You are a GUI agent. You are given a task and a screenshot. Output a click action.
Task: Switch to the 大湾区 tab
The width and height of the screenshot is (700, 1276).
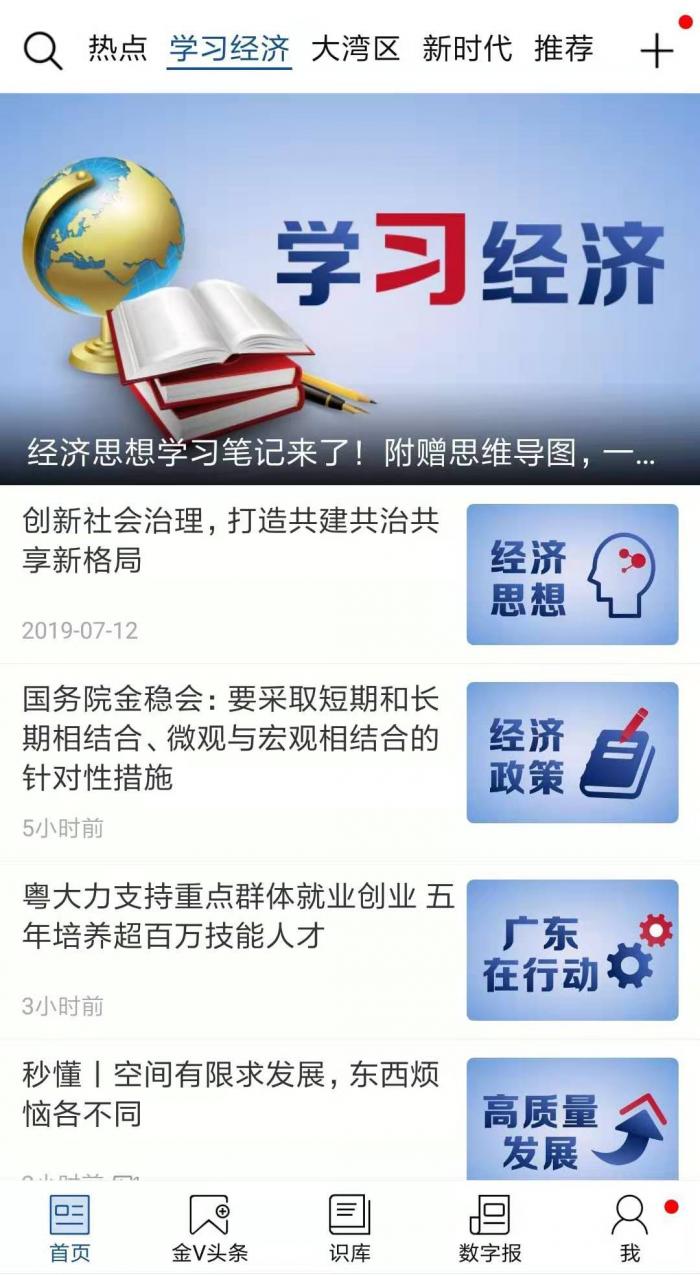pyautogui.click(x=355, y=48)
